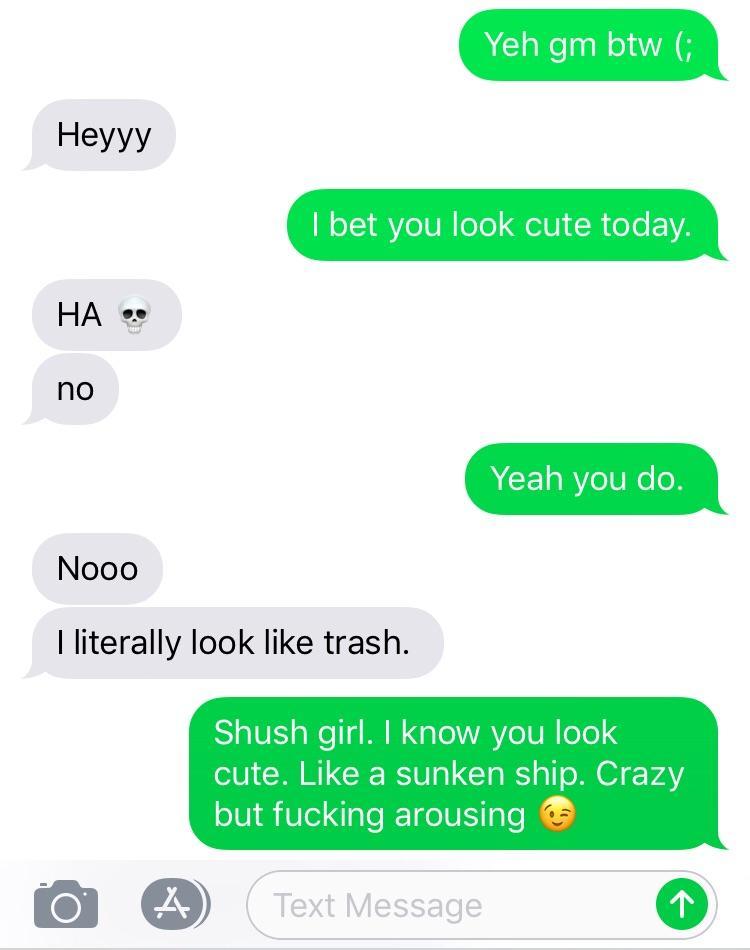The image size is (750, 950).
Task: Open the App Store apps drawer
Action: pyautogui.click(x=174, y=904)
